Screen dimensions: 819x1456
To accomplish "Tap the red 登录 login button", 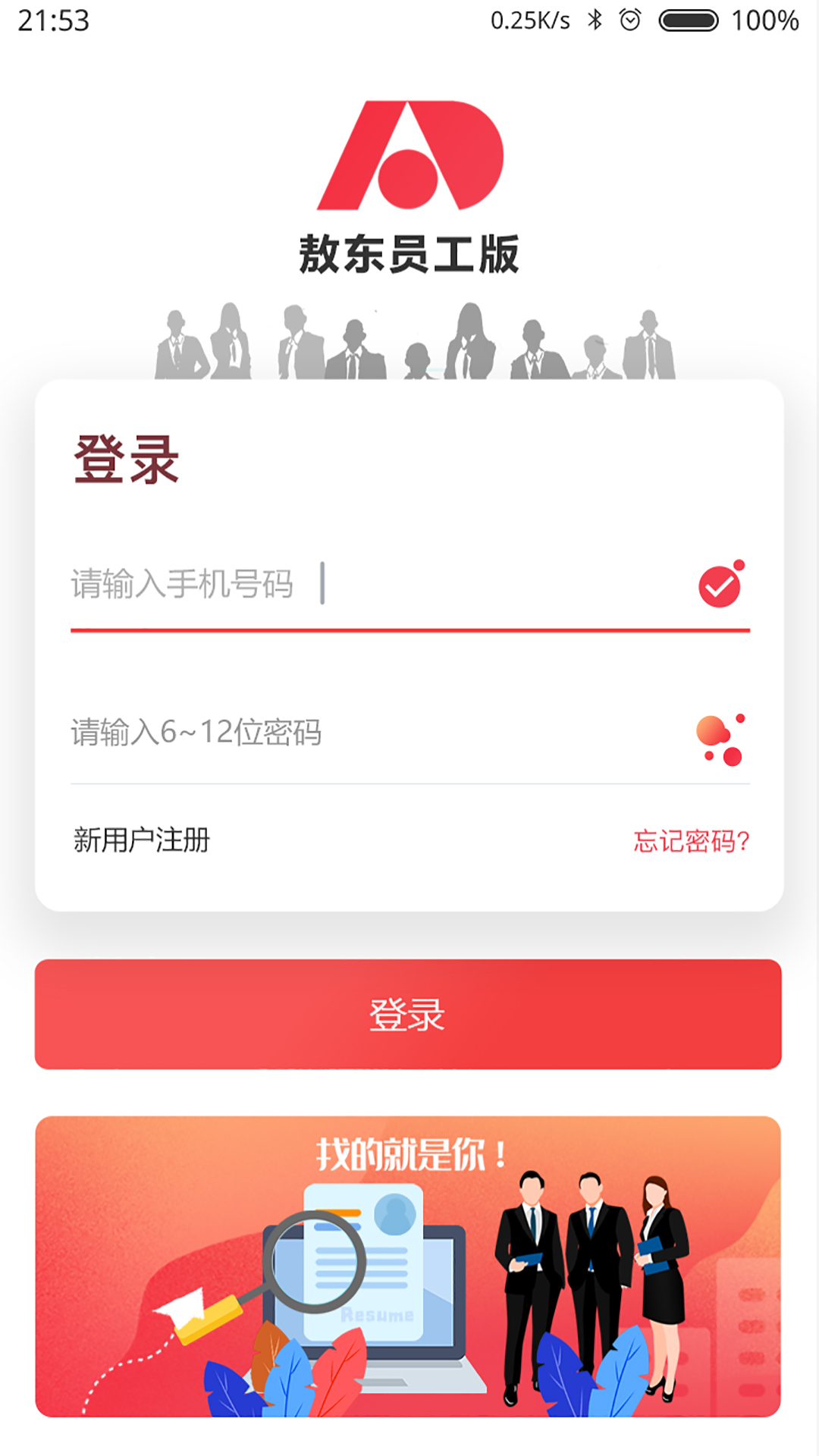I will pos(408,1014).
